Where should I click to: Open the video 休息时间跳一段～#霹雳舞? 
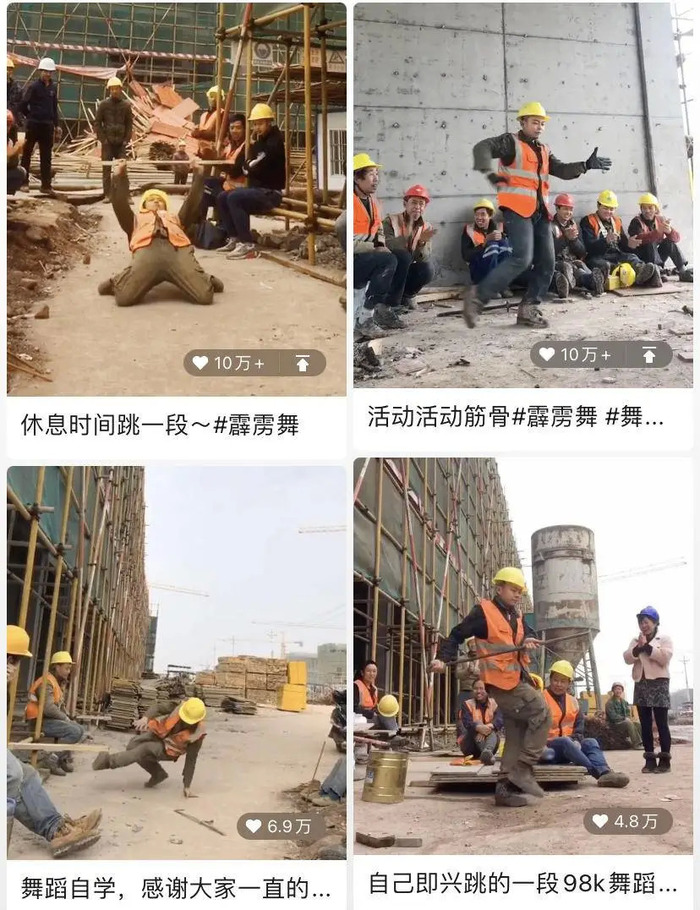tap(176, 200)
